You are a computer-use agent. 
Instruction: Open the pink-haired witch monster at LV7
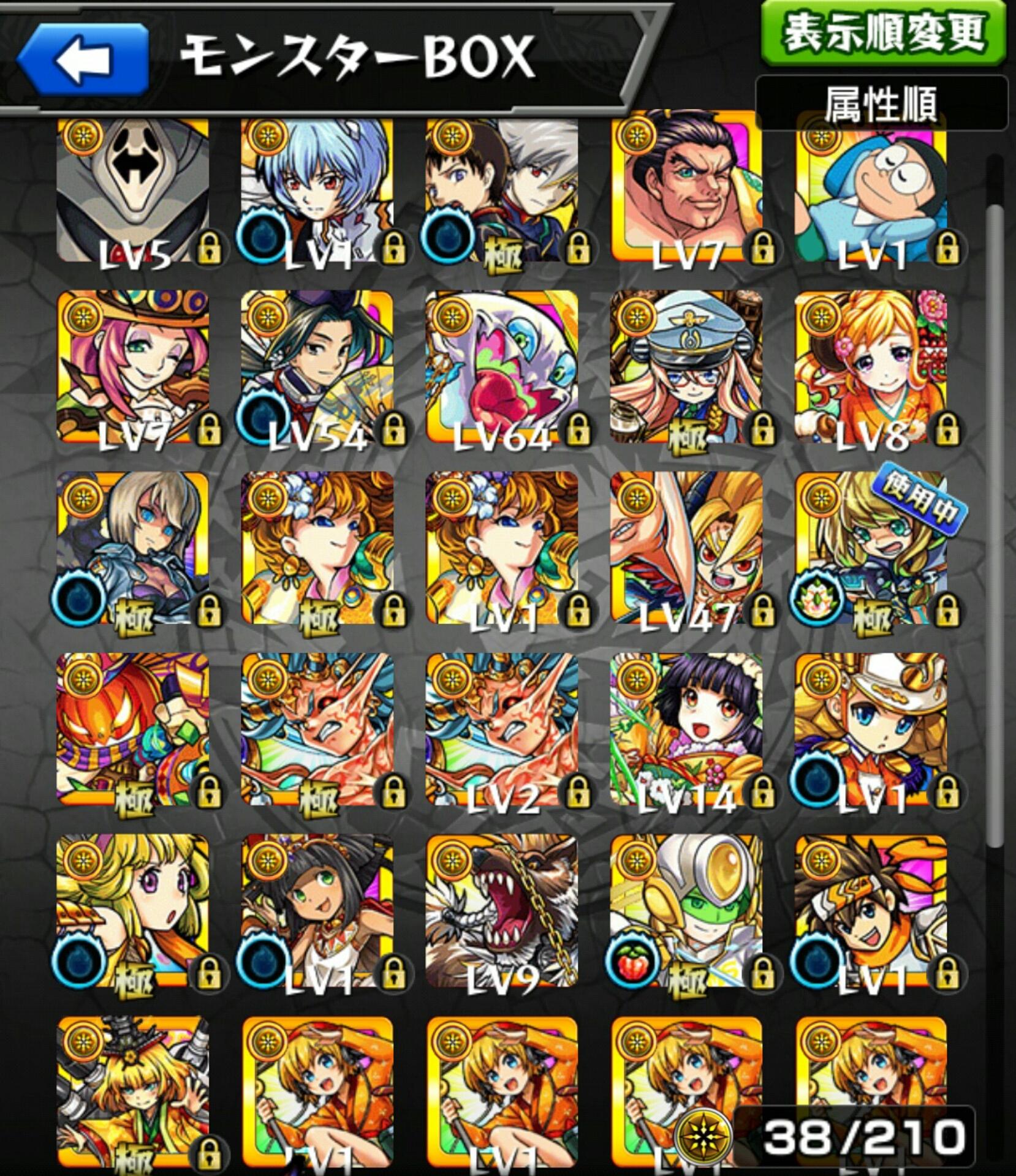[133, 367]
